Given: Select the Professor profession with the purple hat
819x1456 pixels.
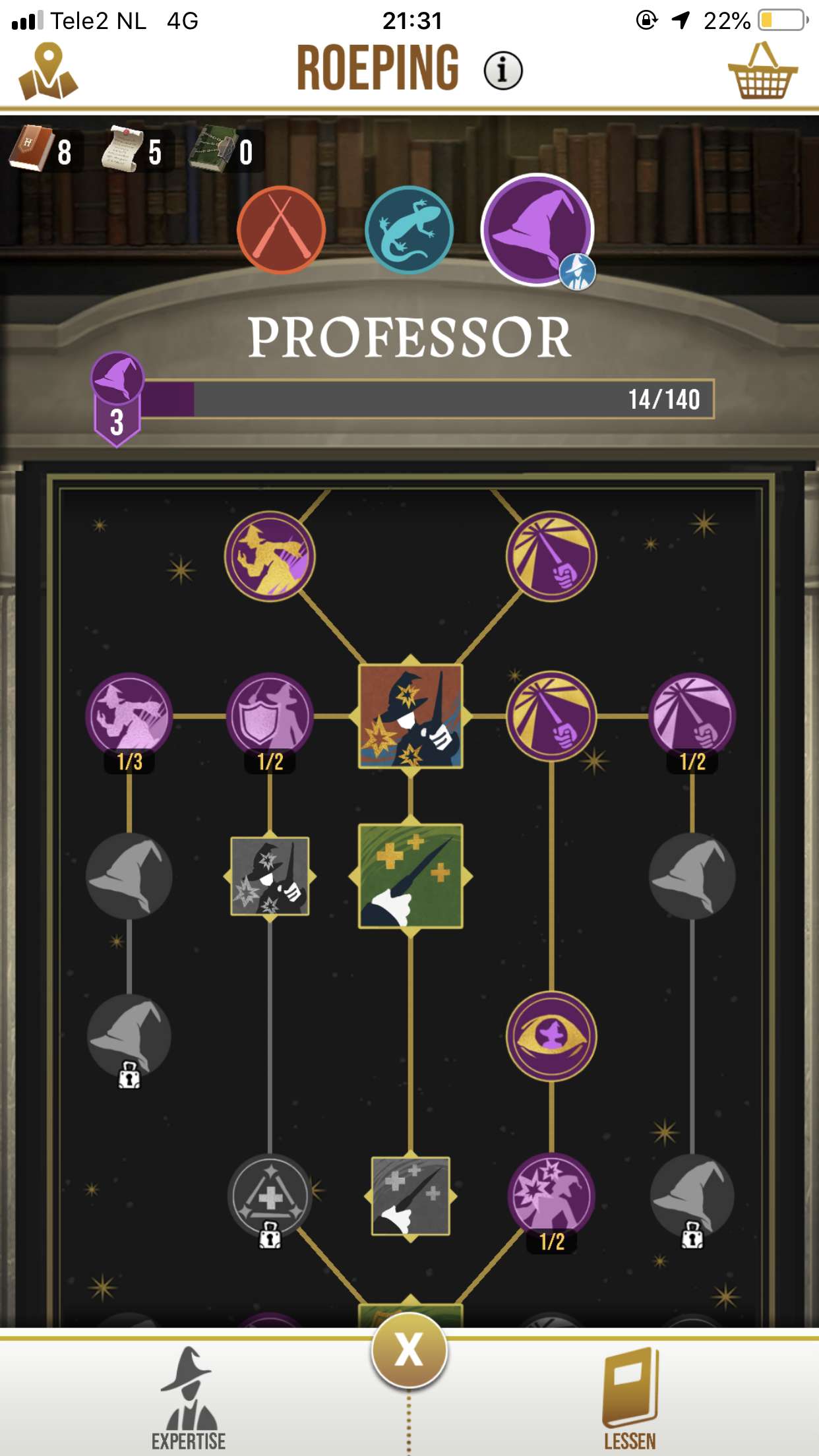Looking at the screenshot, I should pyautogui.click(x=537, y=229).
